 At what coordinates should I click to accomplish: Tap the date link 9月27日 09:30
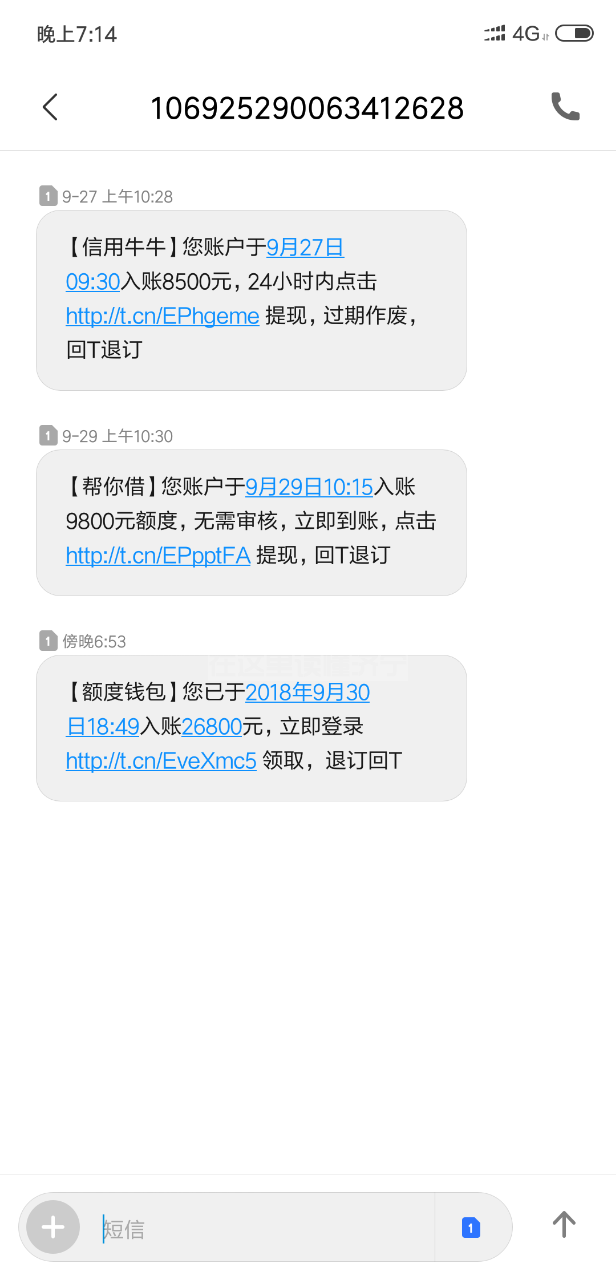coord(305,248)
